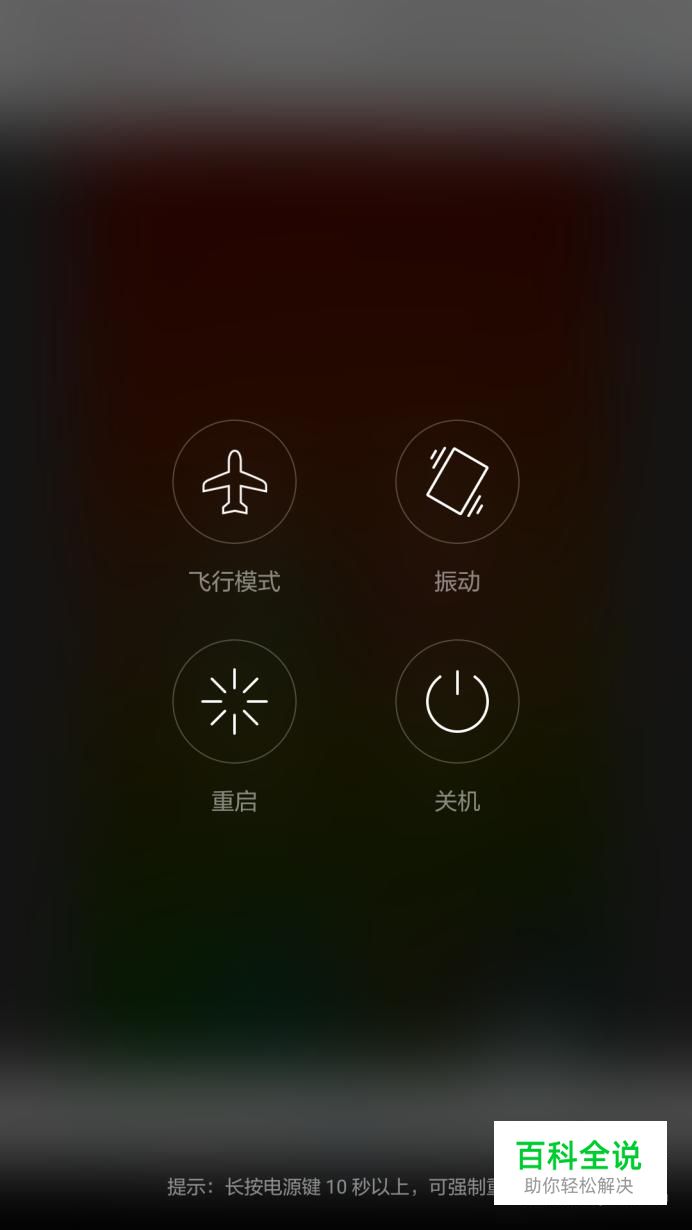Screen dimensions: 692x1230
Task: Enable airplane mode (飞行模式)
Action: tap(234, 482)
